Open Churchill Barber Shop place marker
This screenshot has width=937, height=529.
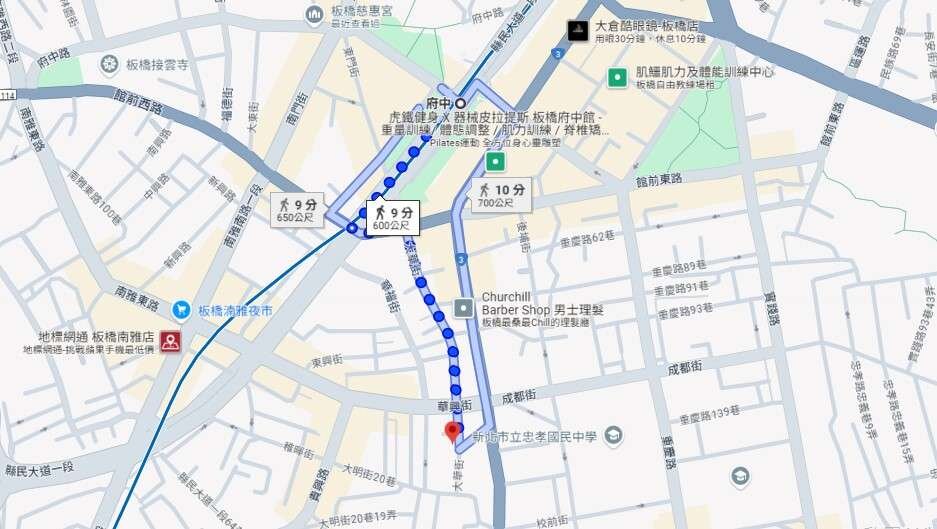(x=464, y=309)
